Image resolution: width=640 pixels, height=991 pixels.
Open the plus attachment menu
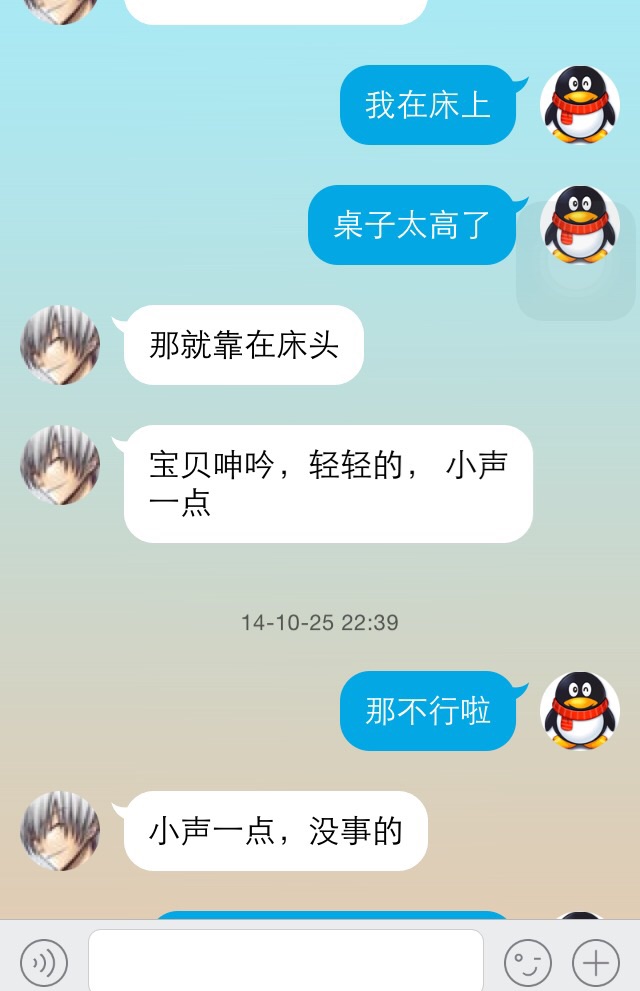595,963
